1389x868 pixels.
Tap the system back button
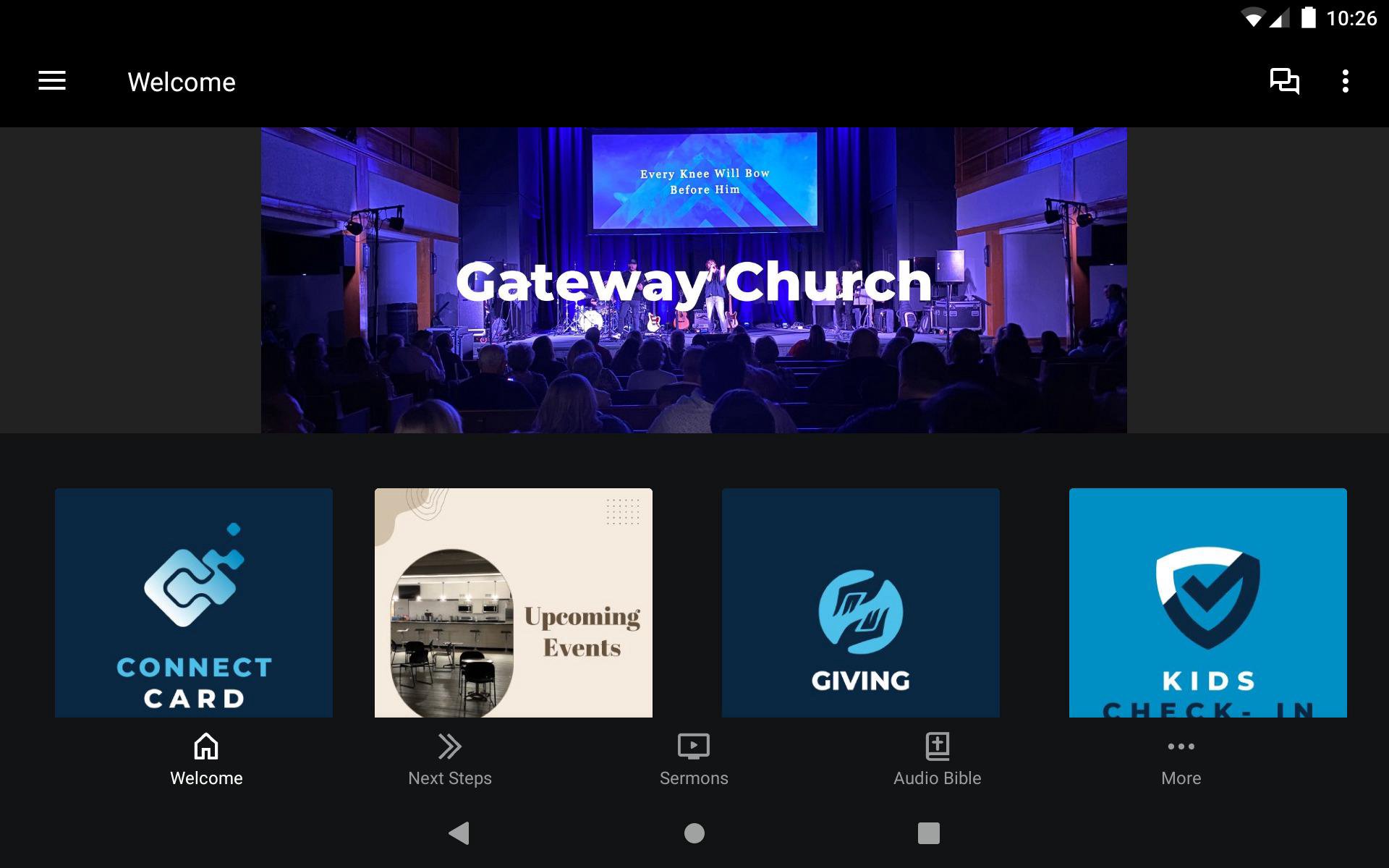pyautogui.click(x=459, y=833)
